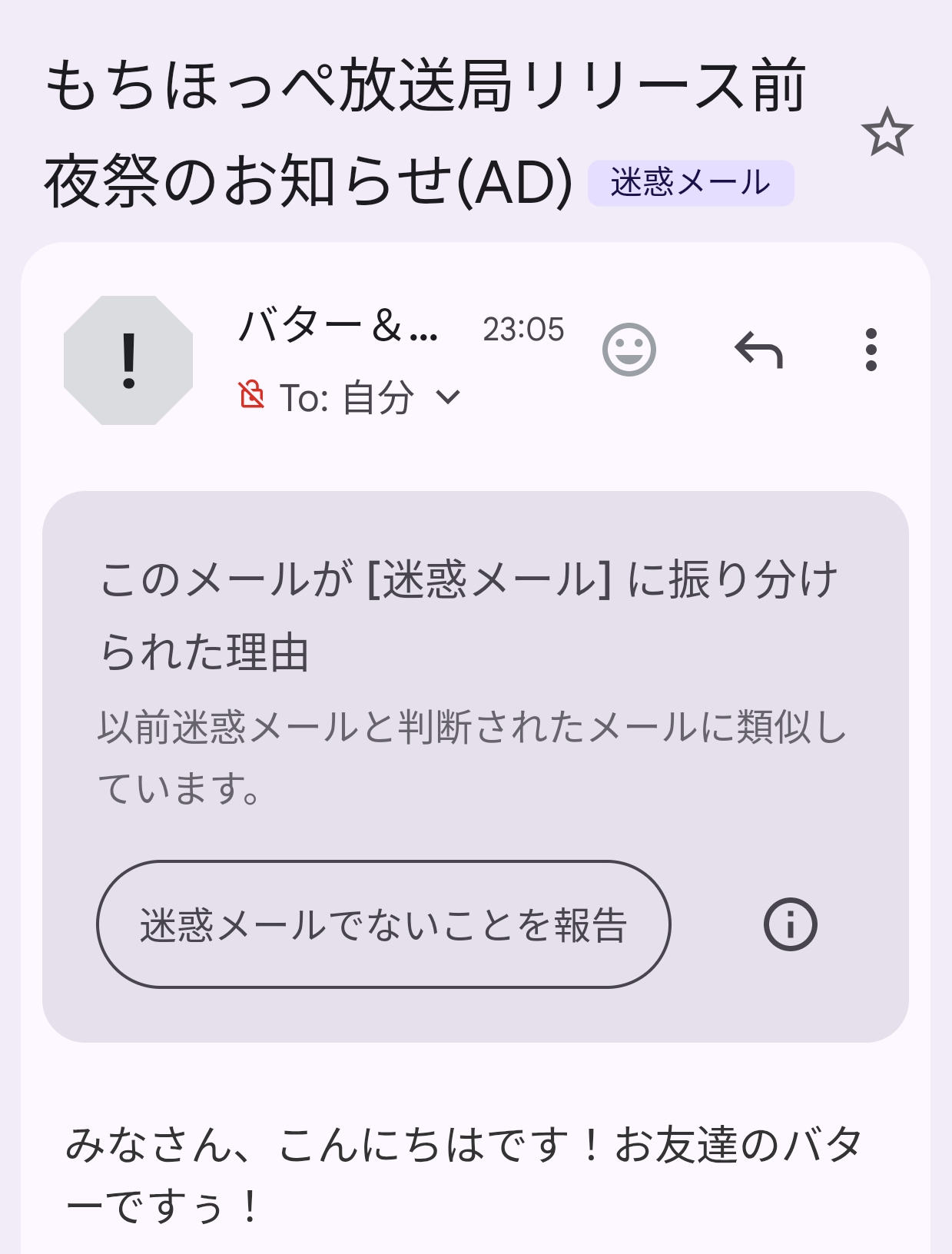
Task: Open the message overflow menu
Action: tap(871, 350)
